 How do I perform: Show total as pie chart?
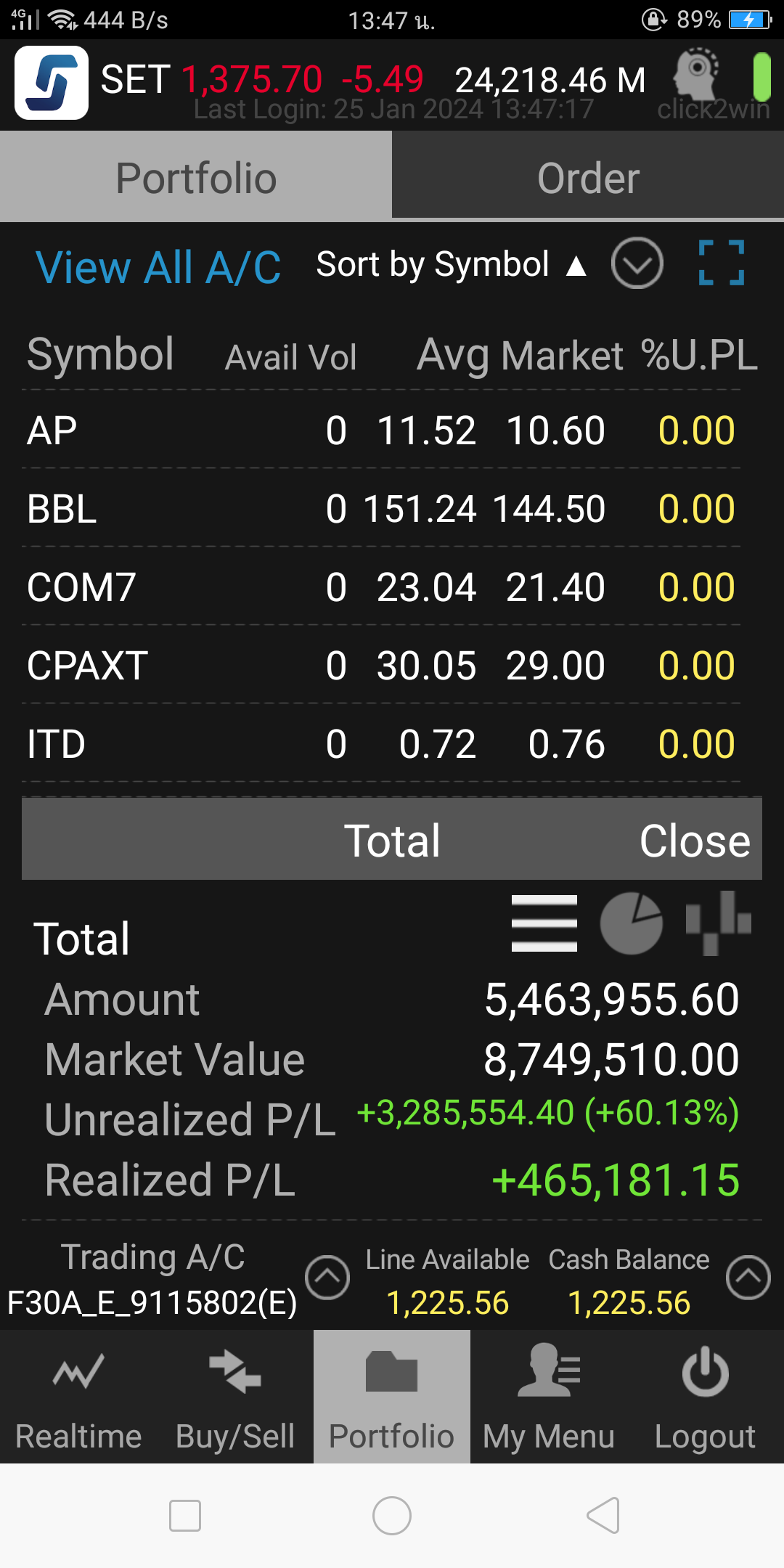tap(632, 923)
